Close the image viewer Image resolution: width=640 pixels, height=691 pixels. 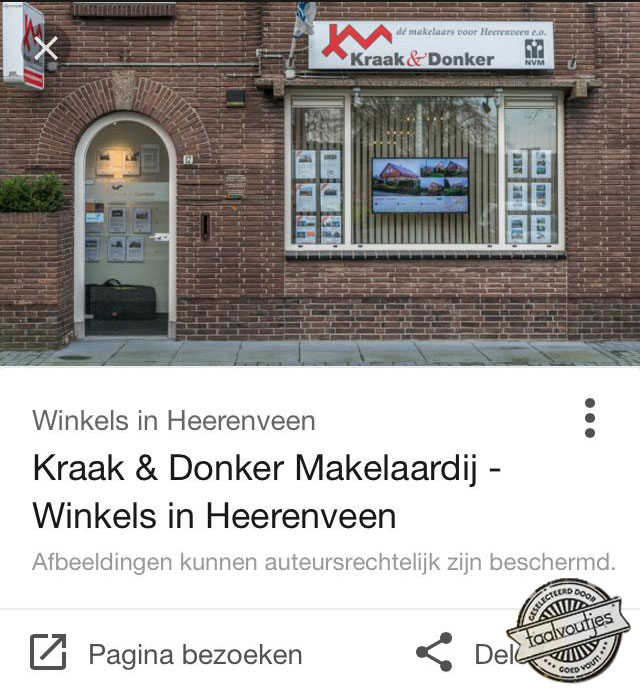click(x=46, y=47)
